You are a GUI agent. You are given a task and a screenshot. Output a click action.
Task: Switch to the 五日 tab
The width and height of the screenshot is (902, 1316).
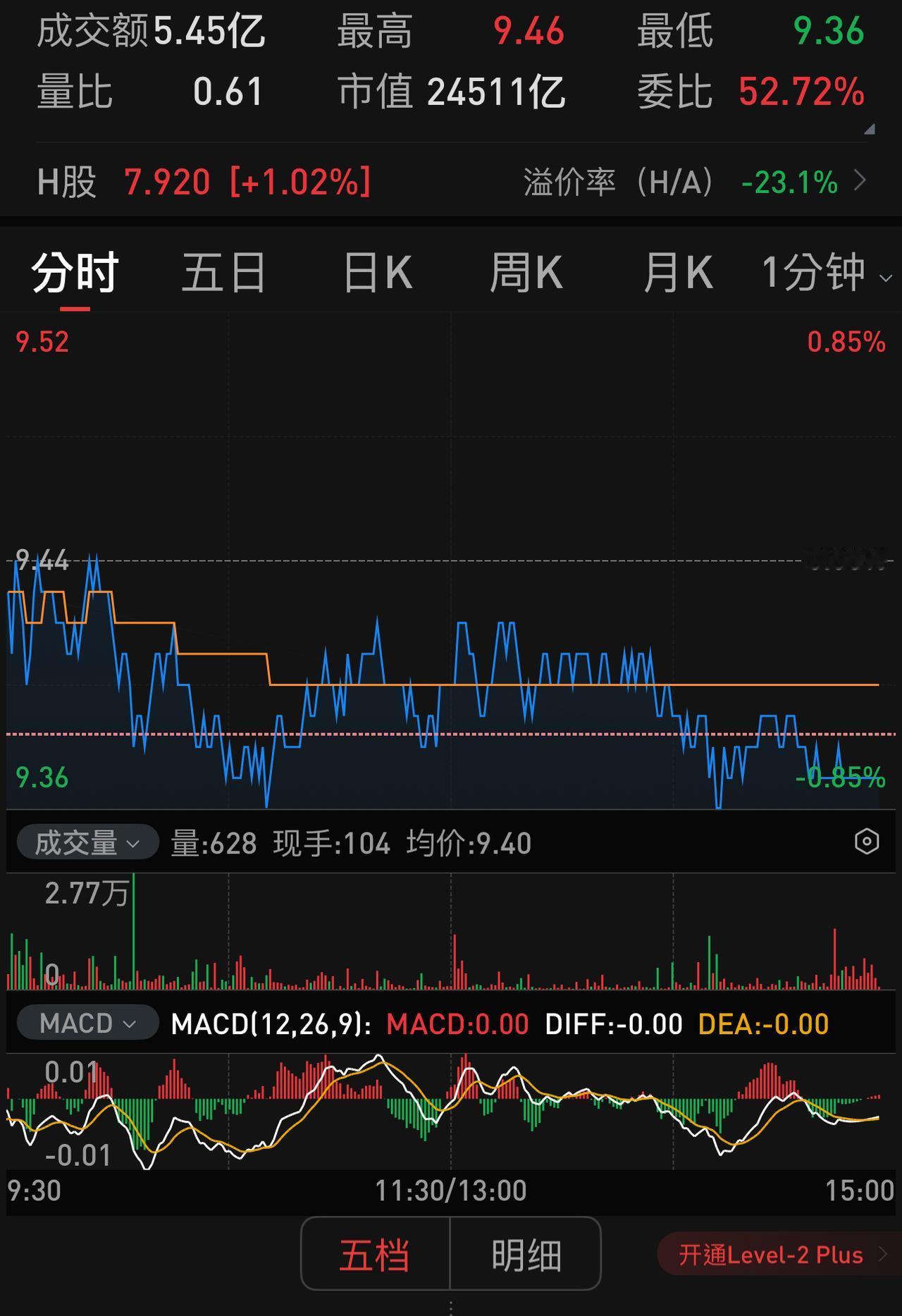(222, 272)
